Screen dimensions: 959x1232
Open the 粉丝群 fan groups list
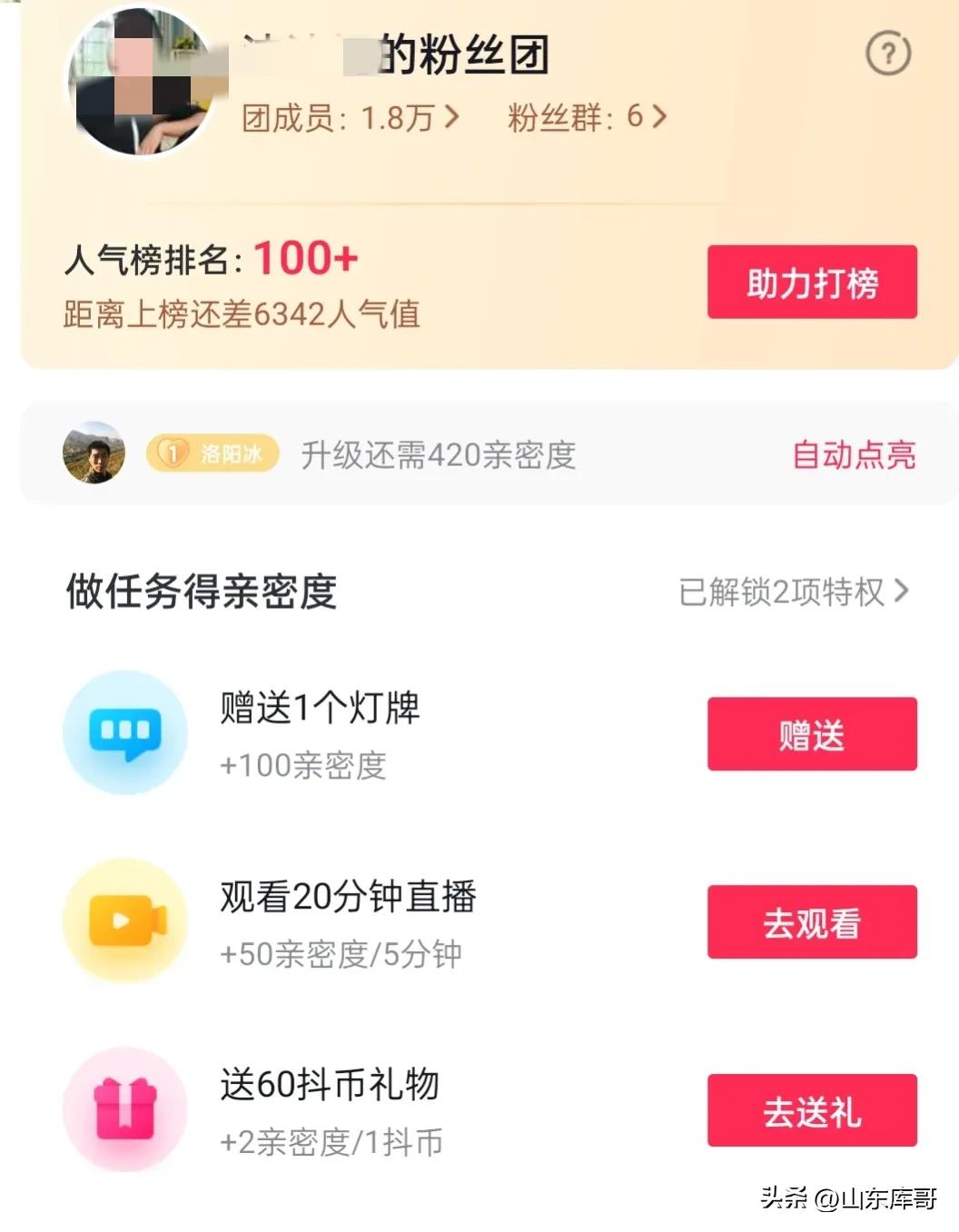tap(587, 117)
